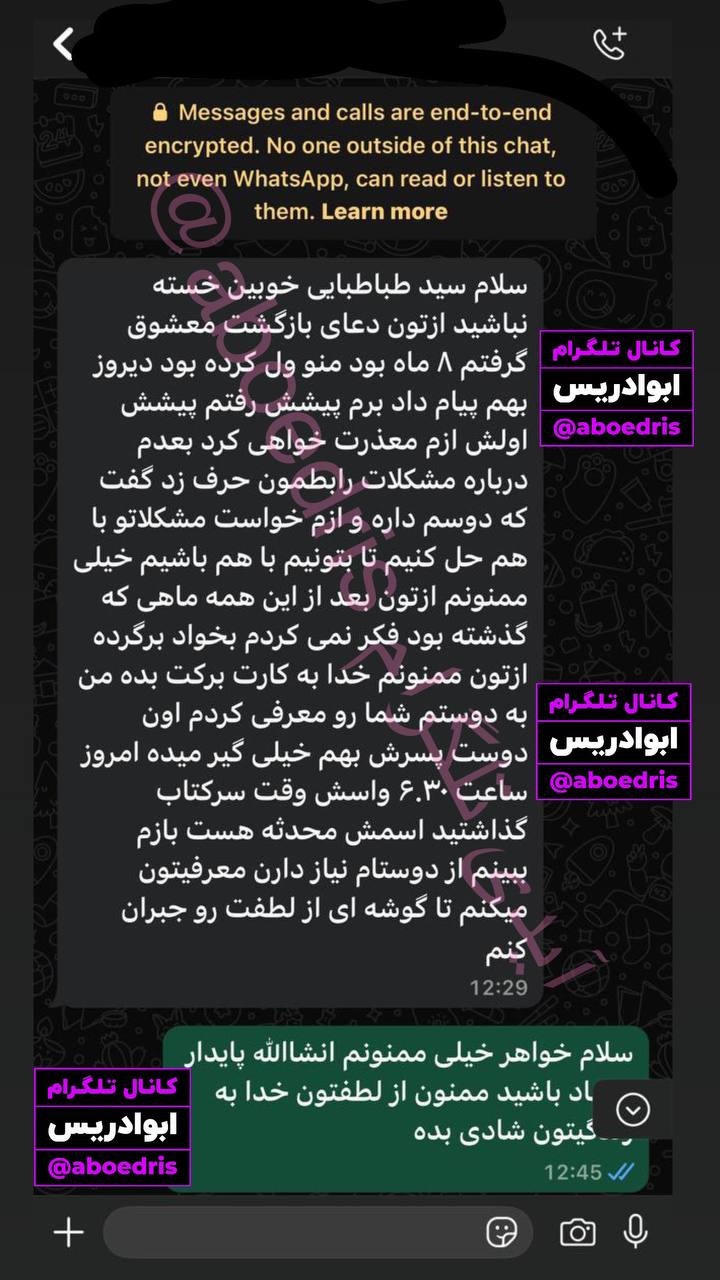
Task: Open the plus attachment menu
Action: pyautogui.click(x=68, y=1232)
